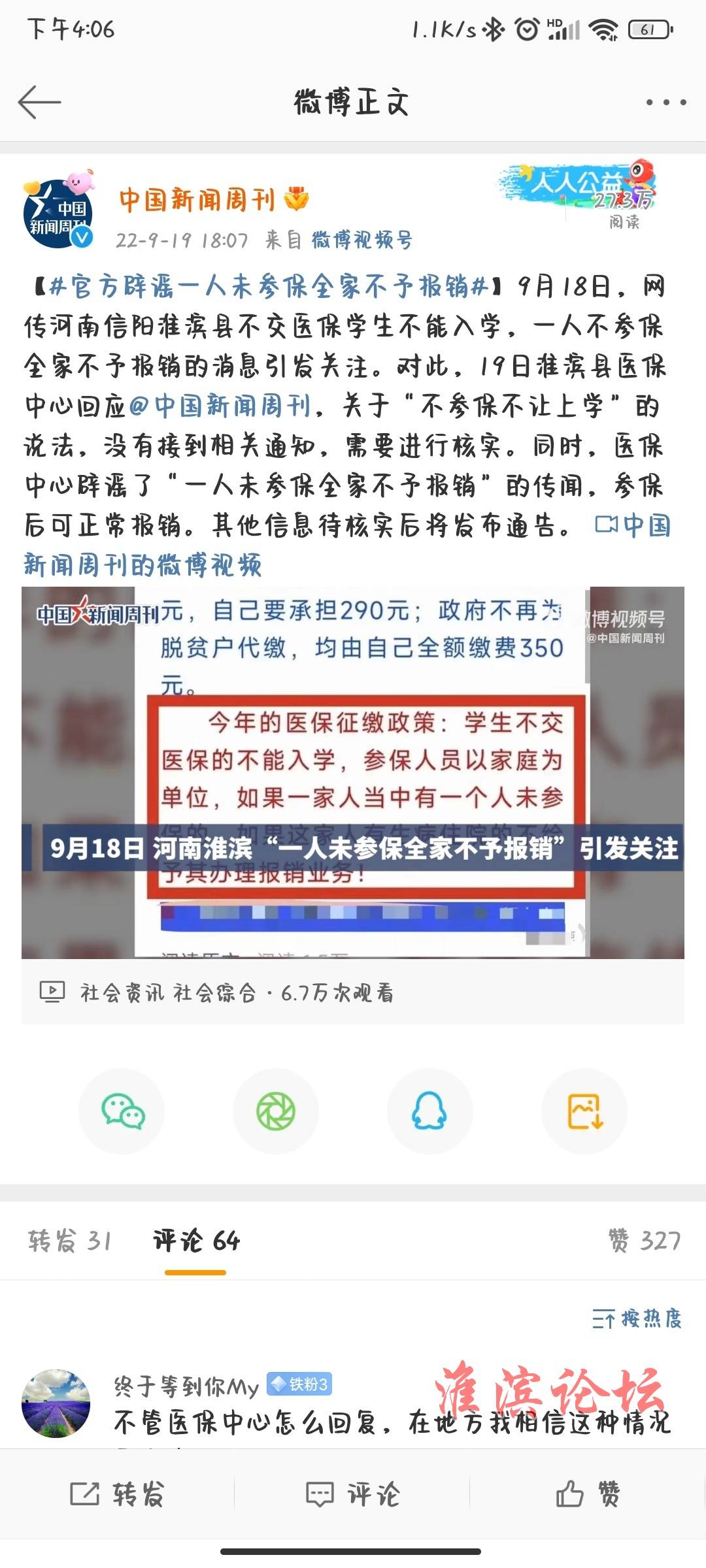Image resolution: width=706 pixels, height=1568 pixels.
Task: Open hashtag 官方辟谣一人未参保全家不予报销
Action: pyautogui.click(x=268, y=286)
